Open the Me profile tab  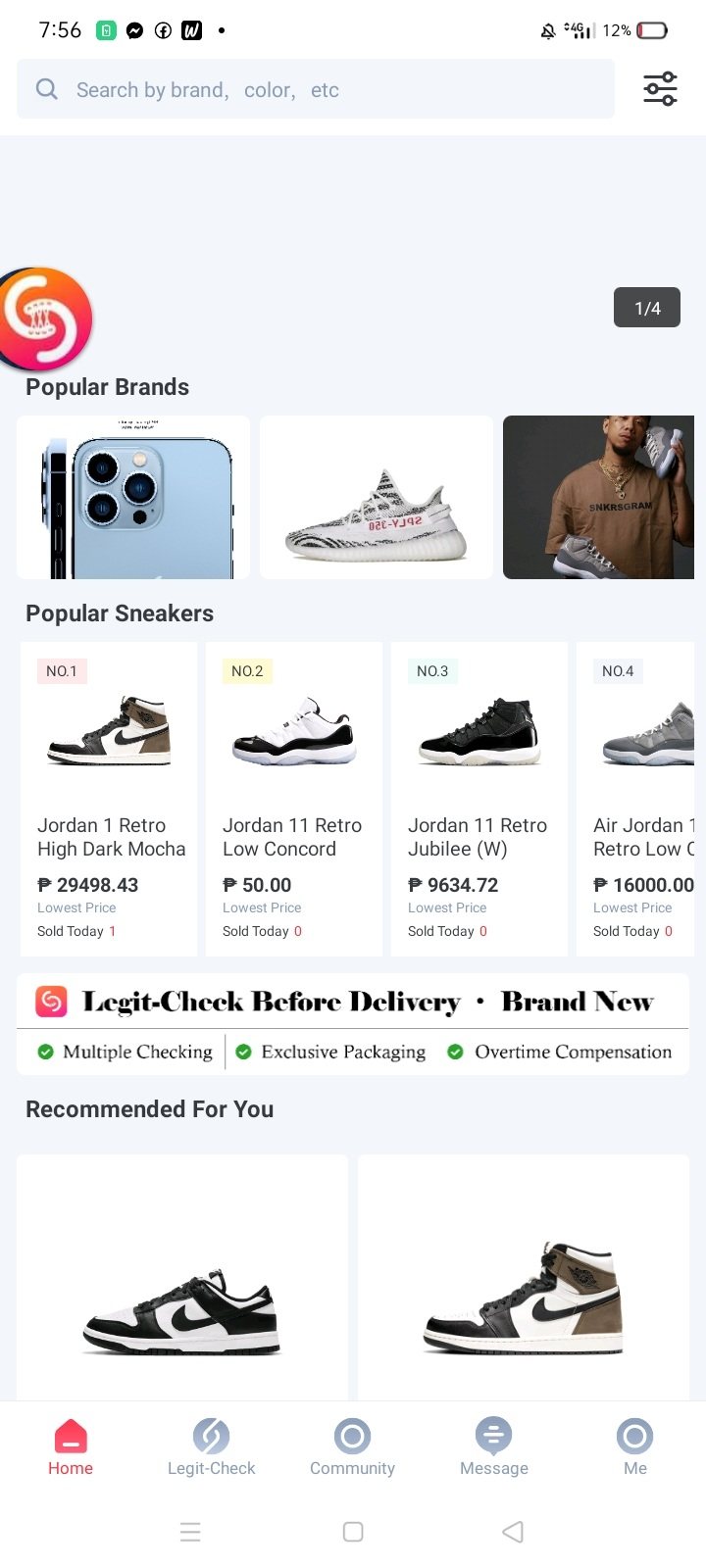coord(634,1447)
